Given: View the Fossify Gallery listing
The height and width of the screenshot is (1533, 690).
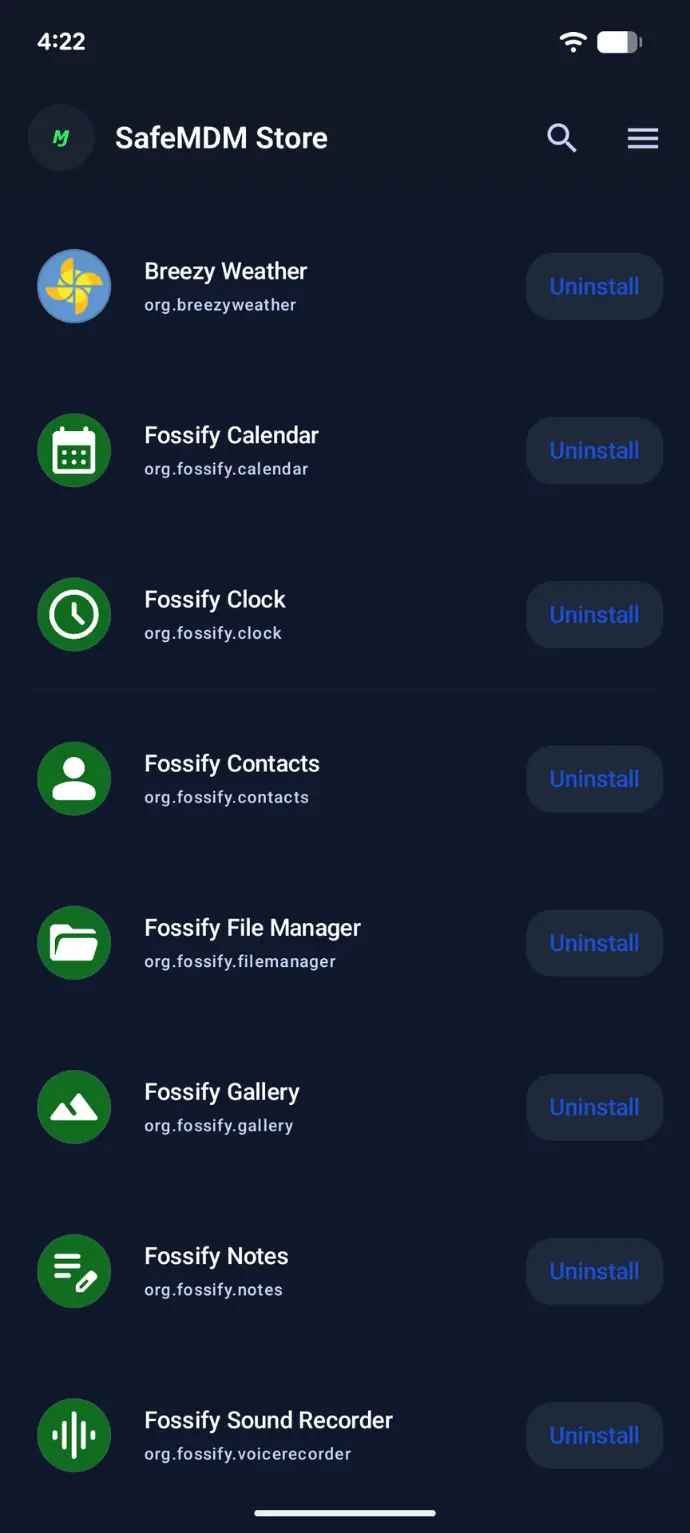Looking at the screenshot, I should pyautogui.click(x=222, y=1106).
